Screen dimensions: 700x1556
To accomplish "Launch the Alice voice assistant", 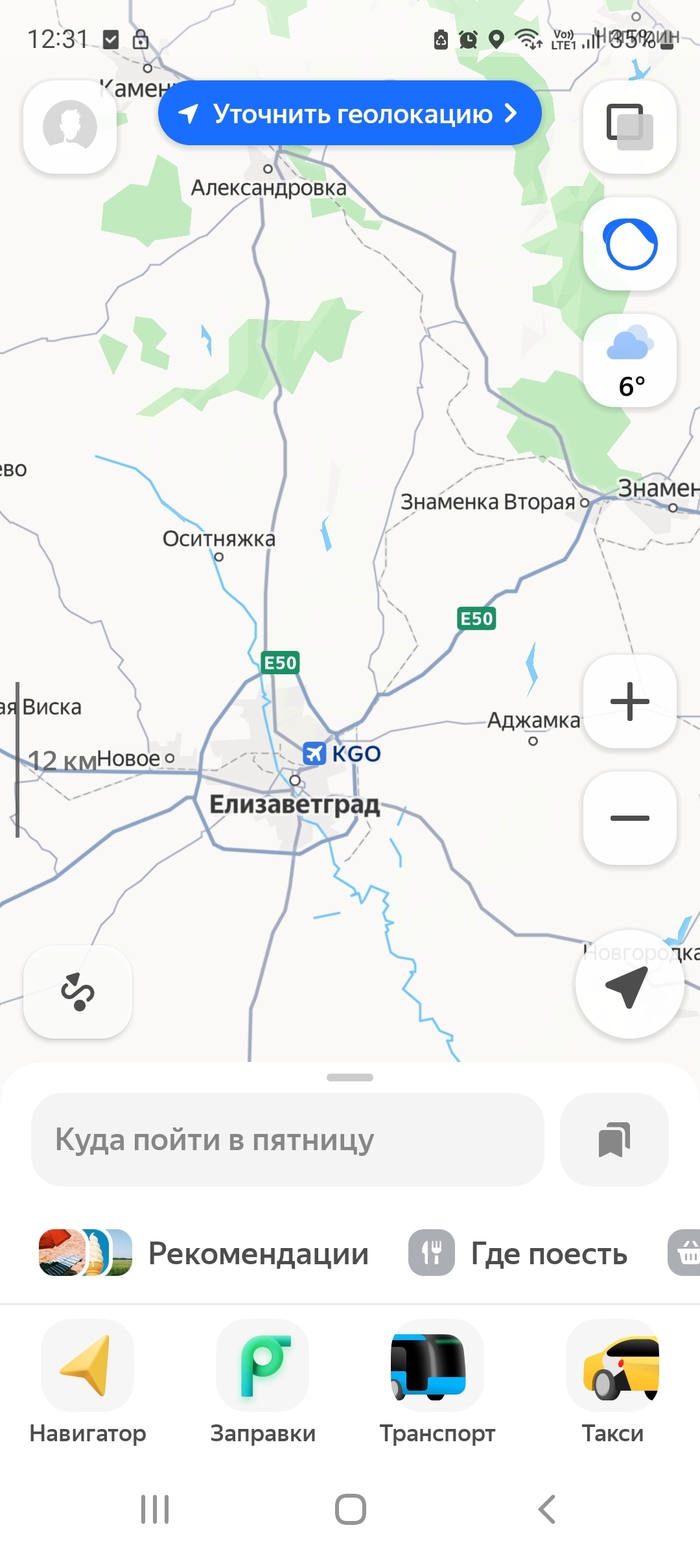I will 630,244.
